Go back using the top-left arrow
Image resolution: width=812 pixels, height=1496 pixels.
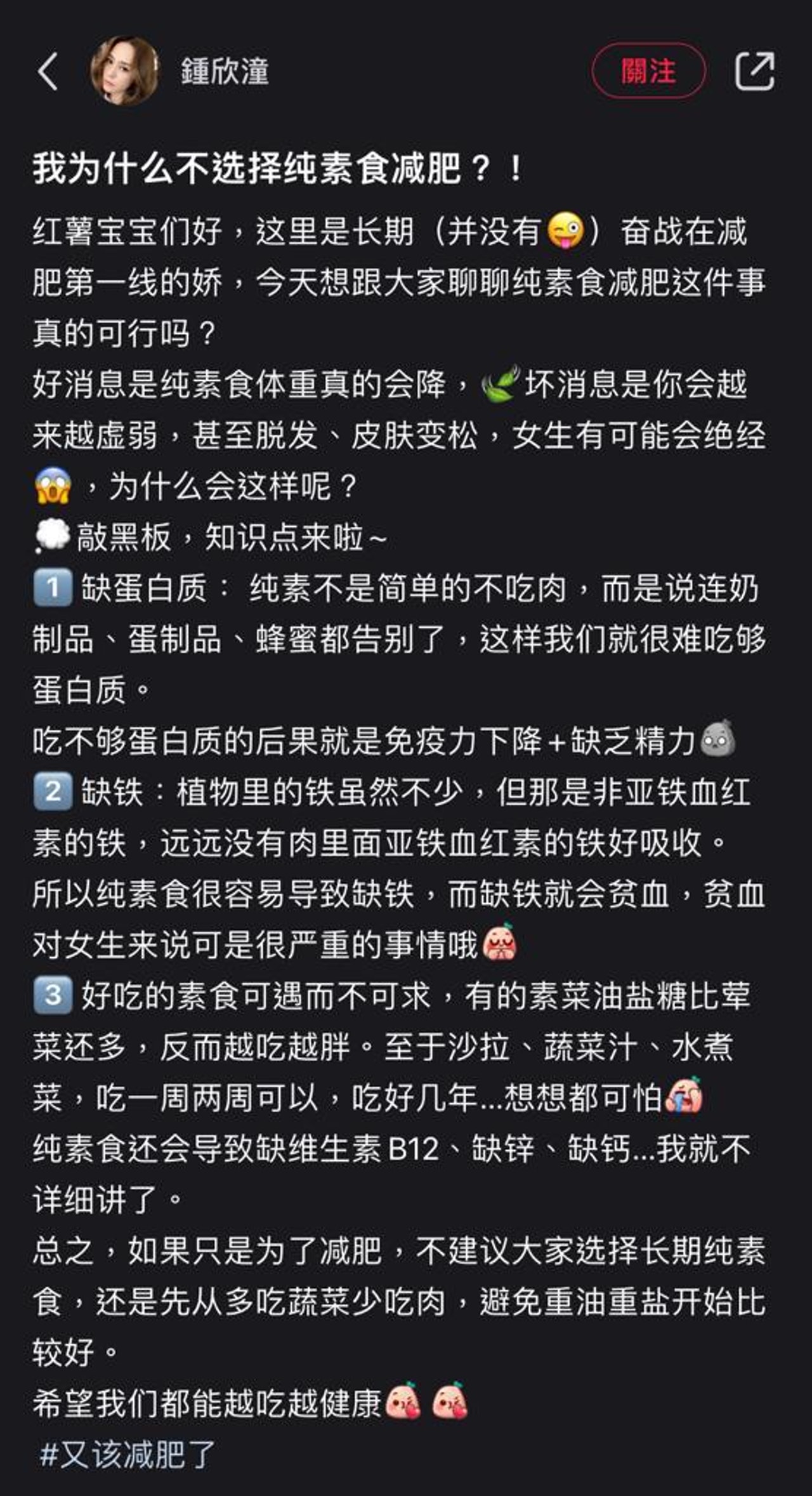pyautogui.click(x=48, y=71)
